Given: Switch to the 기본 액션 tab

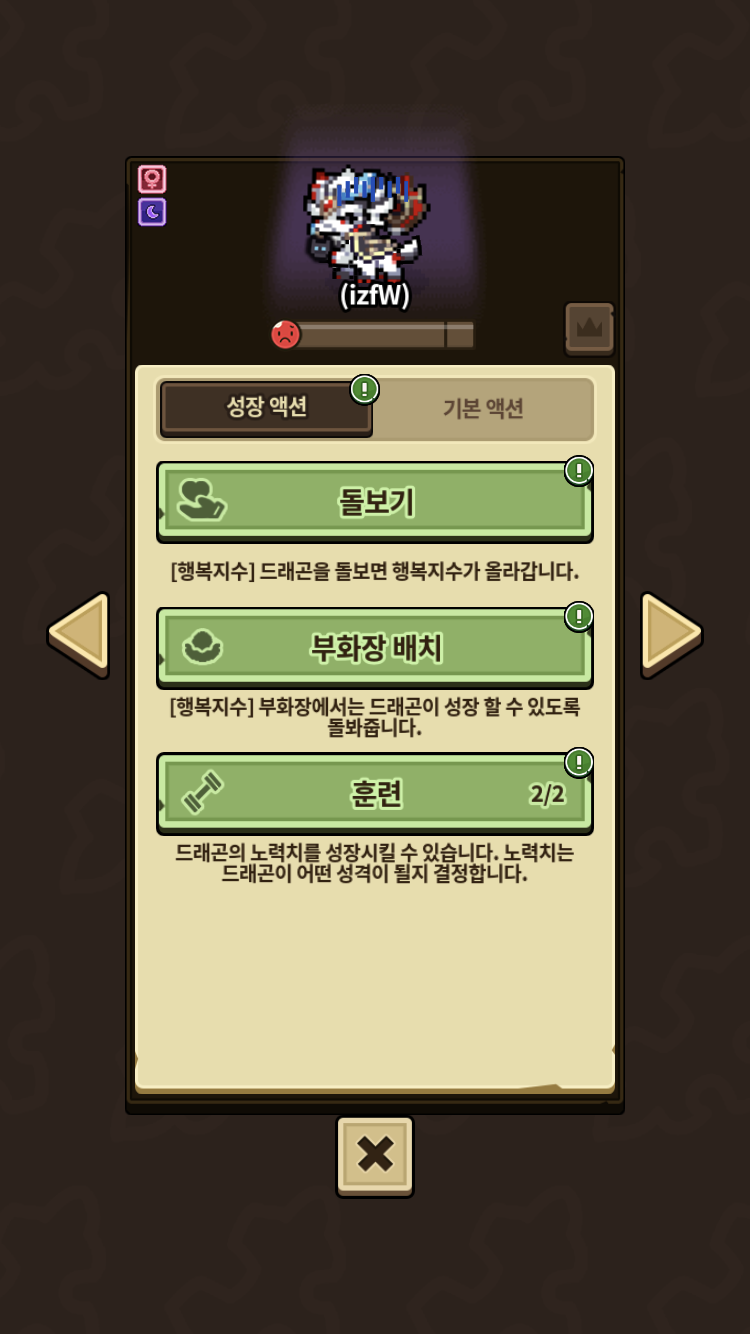Looking at the screenshot, I should 483,408.
